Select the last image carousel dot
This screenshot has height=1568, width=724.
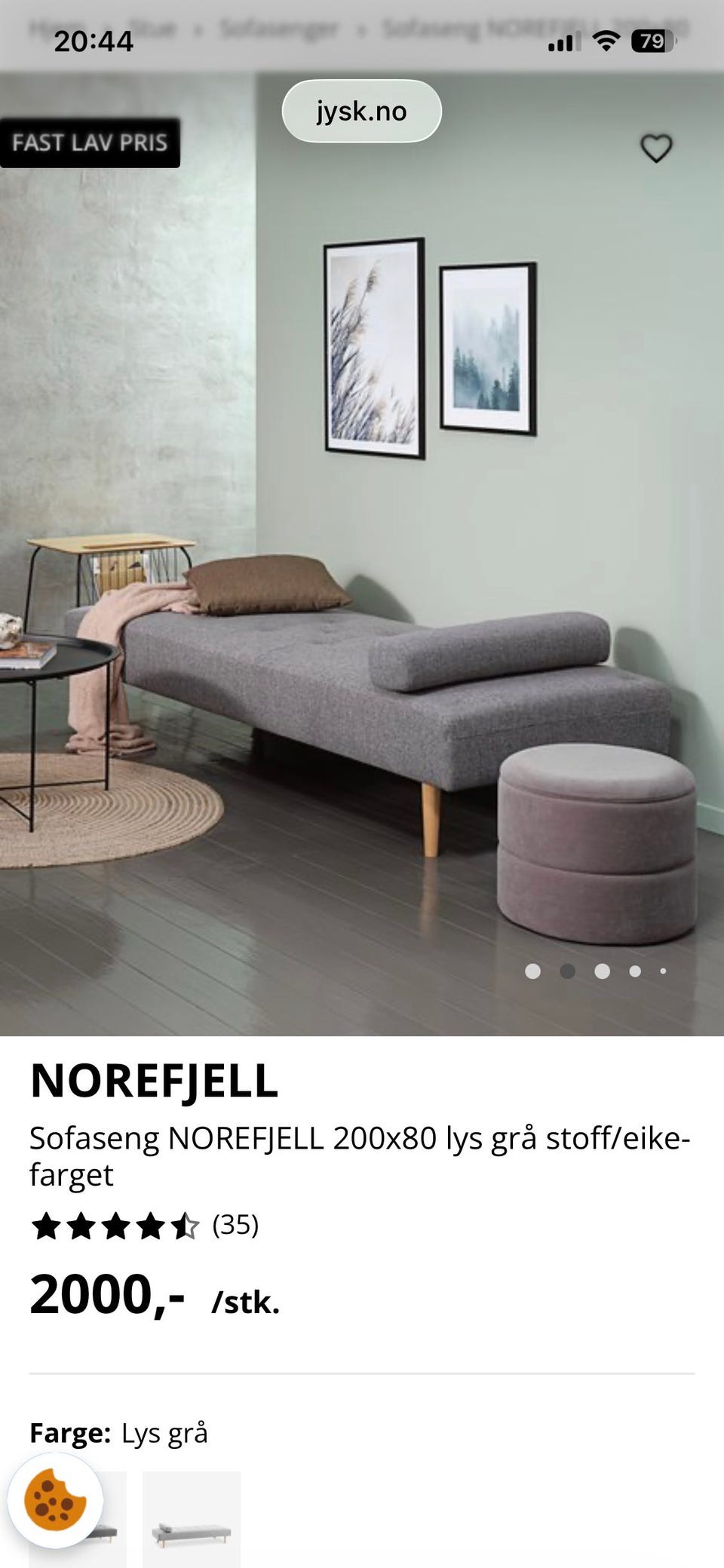pos(664,971)
